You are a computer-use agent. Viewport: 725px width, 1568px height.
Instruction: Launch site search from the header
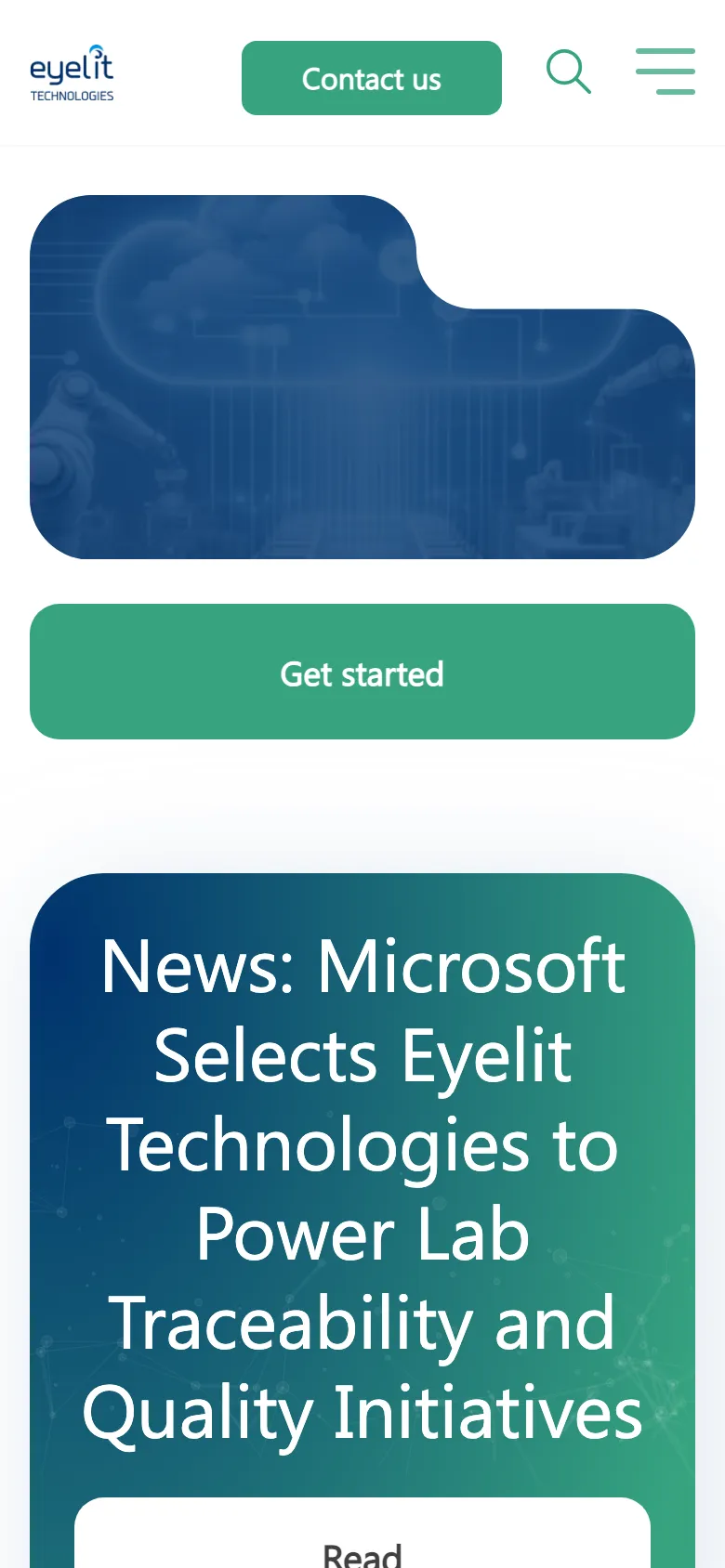[569, 72]
